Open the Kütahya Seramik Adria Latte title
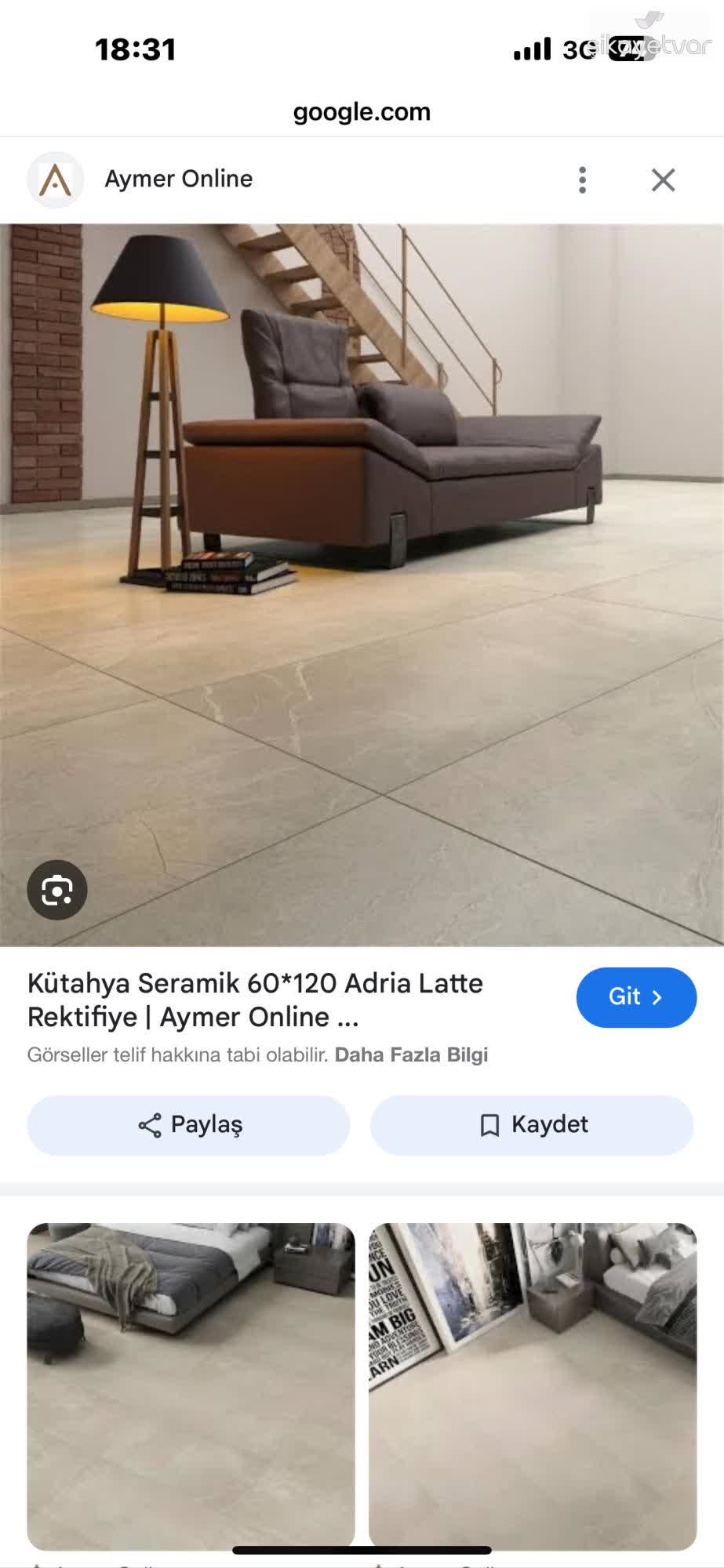 (x=255, y=1000)
